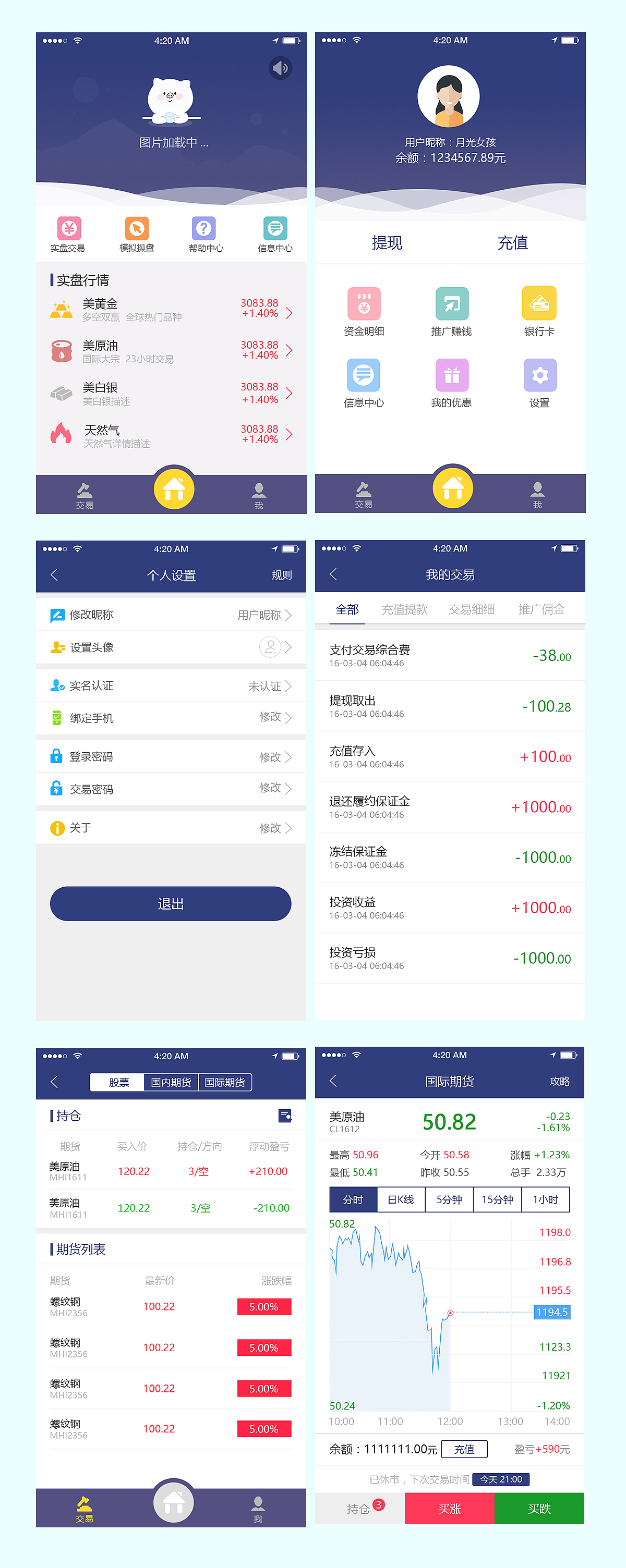The height and width of the screenshot is (1568, 626).
Task: Open the 帮助中心 help center icon
Action: point(204,228)
